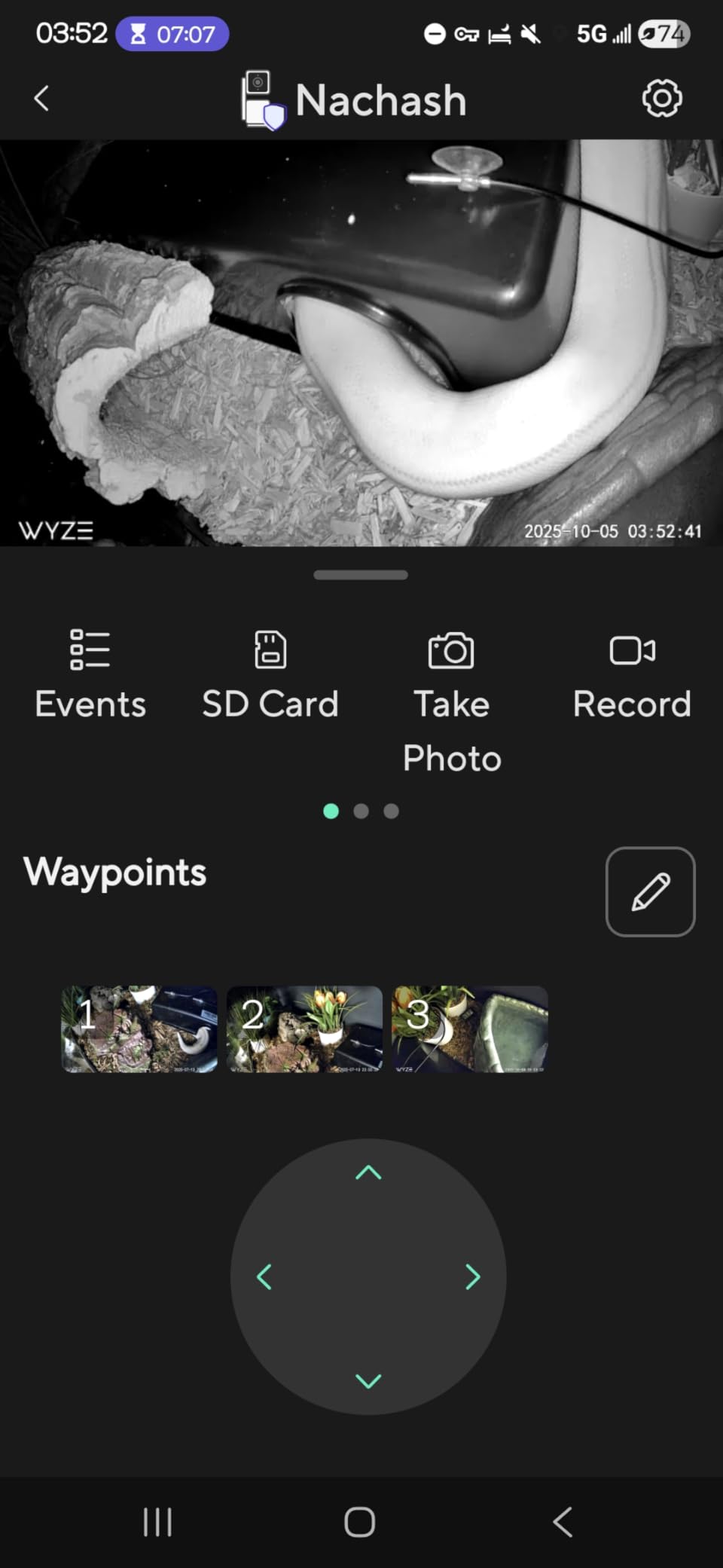Move camera to waypoint 3
Viewport: 723px width, 1568px height.
469,1029
